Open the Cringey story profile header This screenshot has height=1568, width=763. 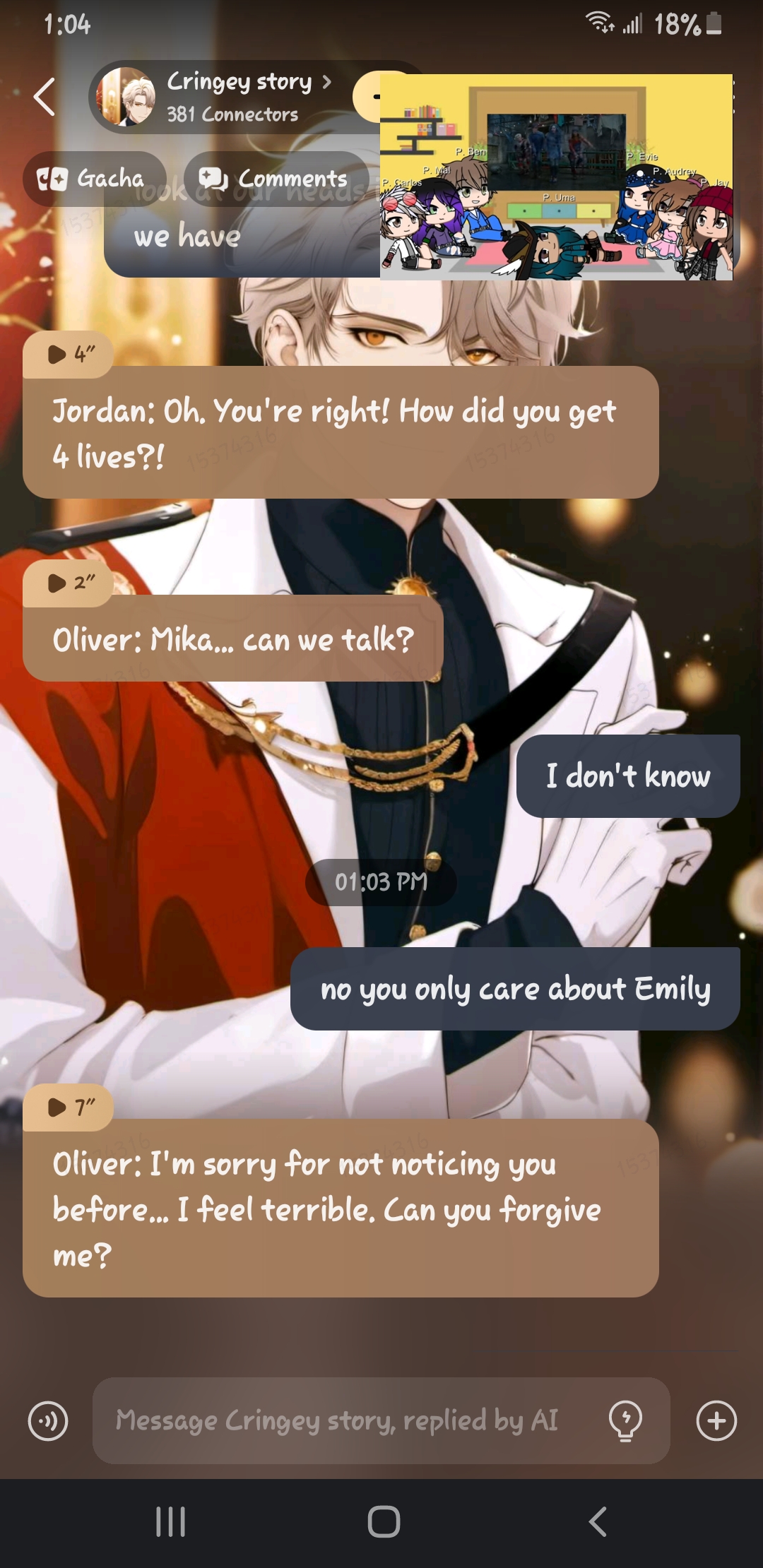pyautogui.click(x=233, y=97)
